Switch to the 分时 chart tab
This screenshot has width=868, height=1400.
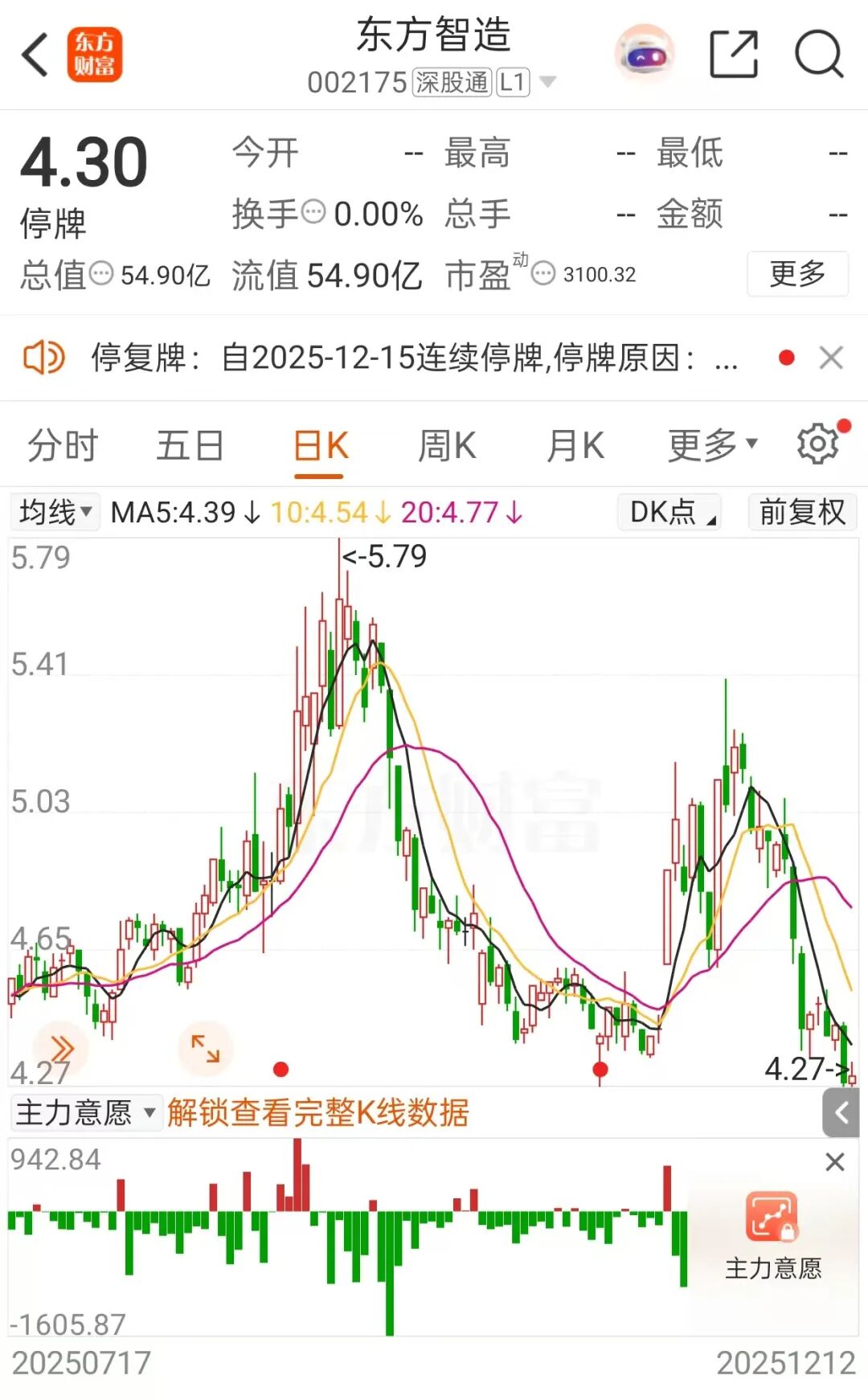(x=63, y=446)
